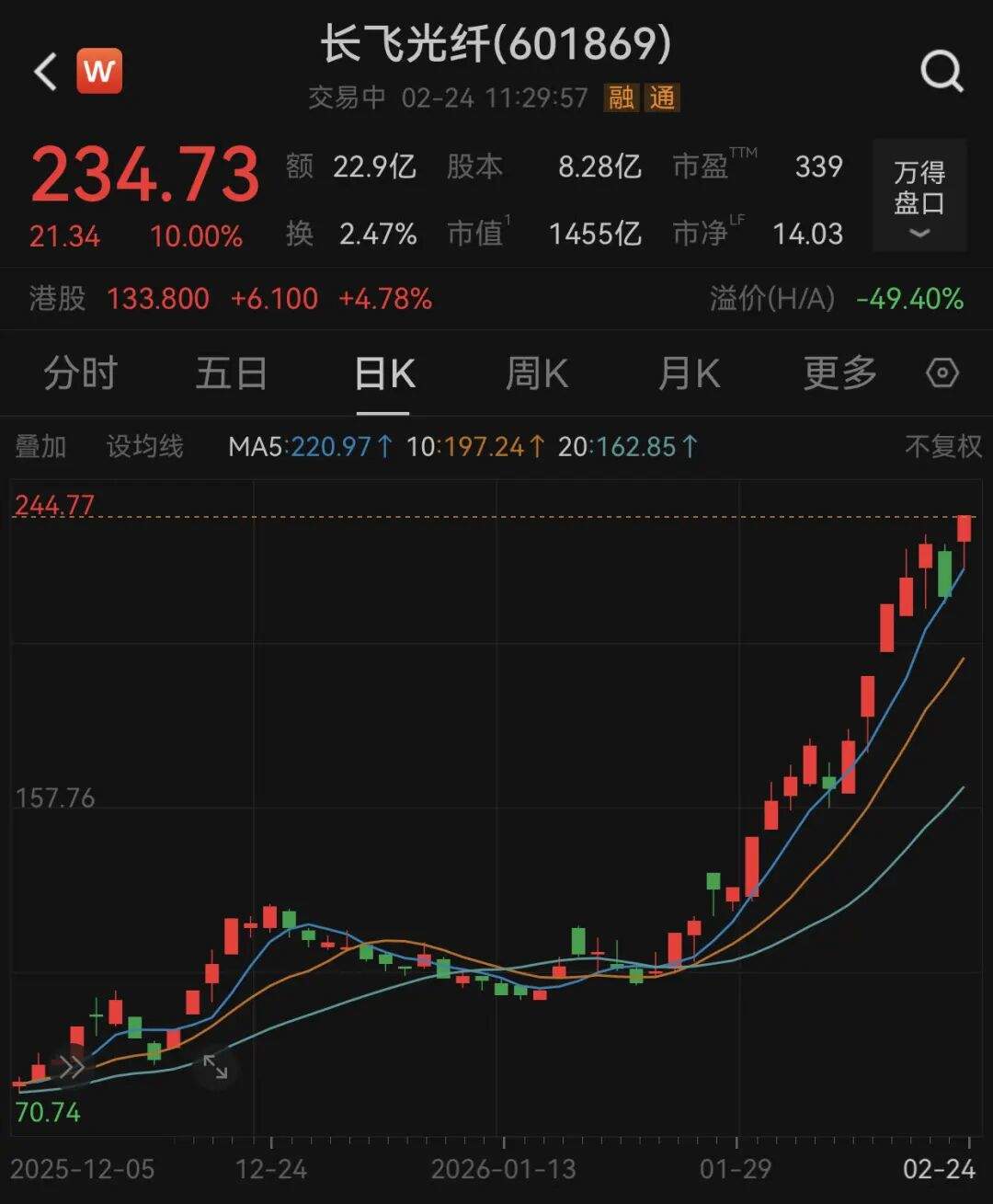Screen dimensions: 993x1204
Task: Switch to the 周K chart tab
Action: [537, 373]
